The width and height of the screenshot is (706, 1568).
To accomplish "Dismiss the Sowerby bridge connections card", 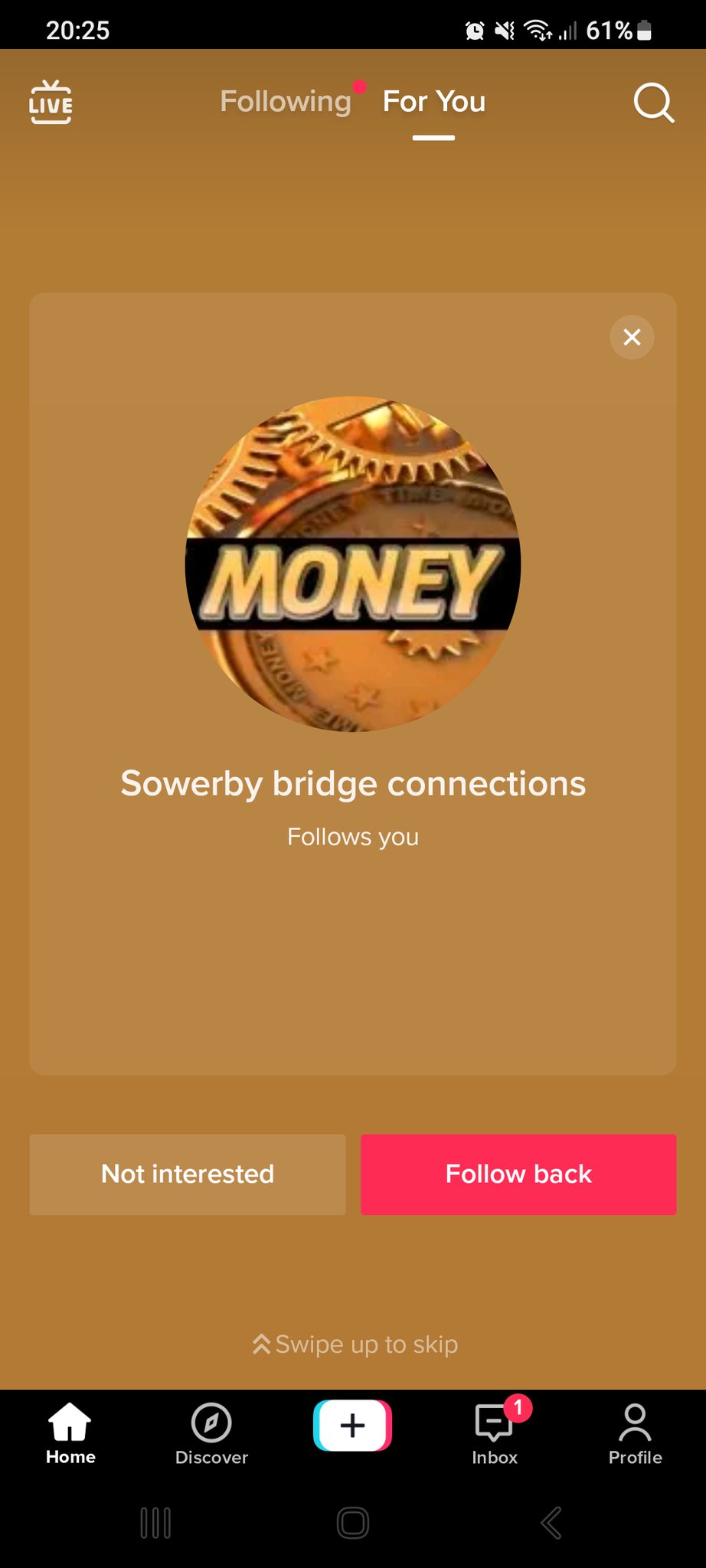I will (x=632, y=337).
